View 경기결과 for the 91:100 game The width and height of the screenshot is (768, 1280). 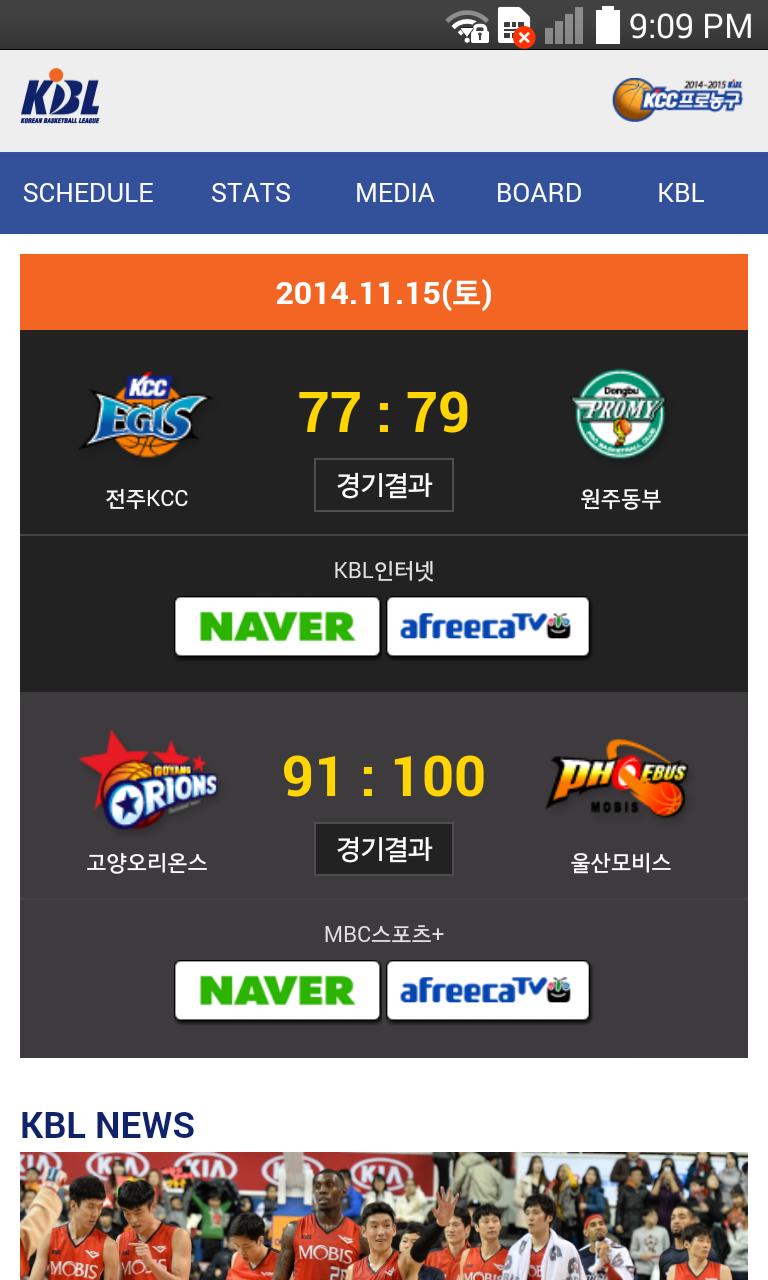click(384, 849)
